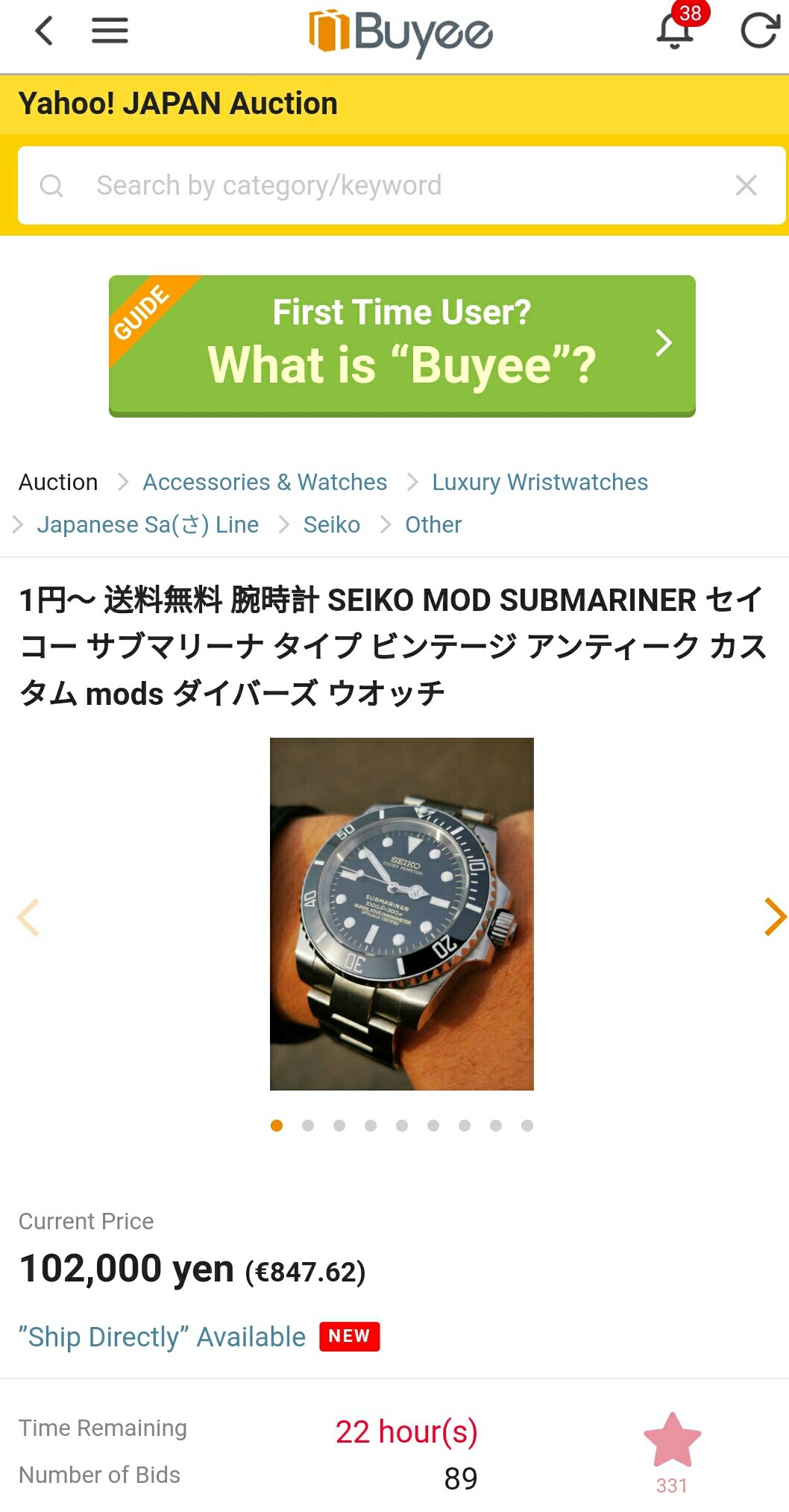The width and height of the screenshot is (789, 1512).
Task: Show the next product image
Action: coord(774,917)
